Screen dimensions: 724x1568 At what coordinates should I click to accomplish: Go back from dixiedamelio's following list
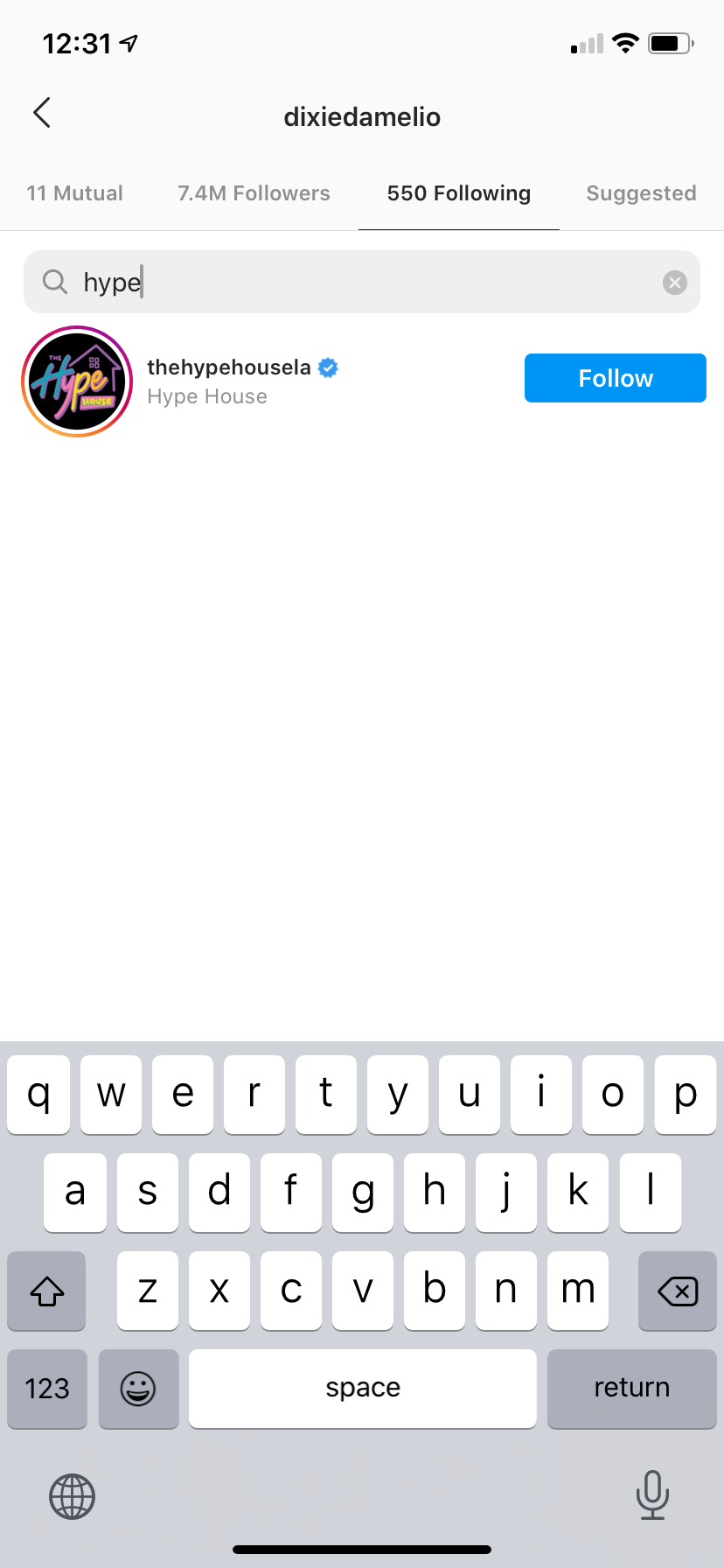(41, 113)
